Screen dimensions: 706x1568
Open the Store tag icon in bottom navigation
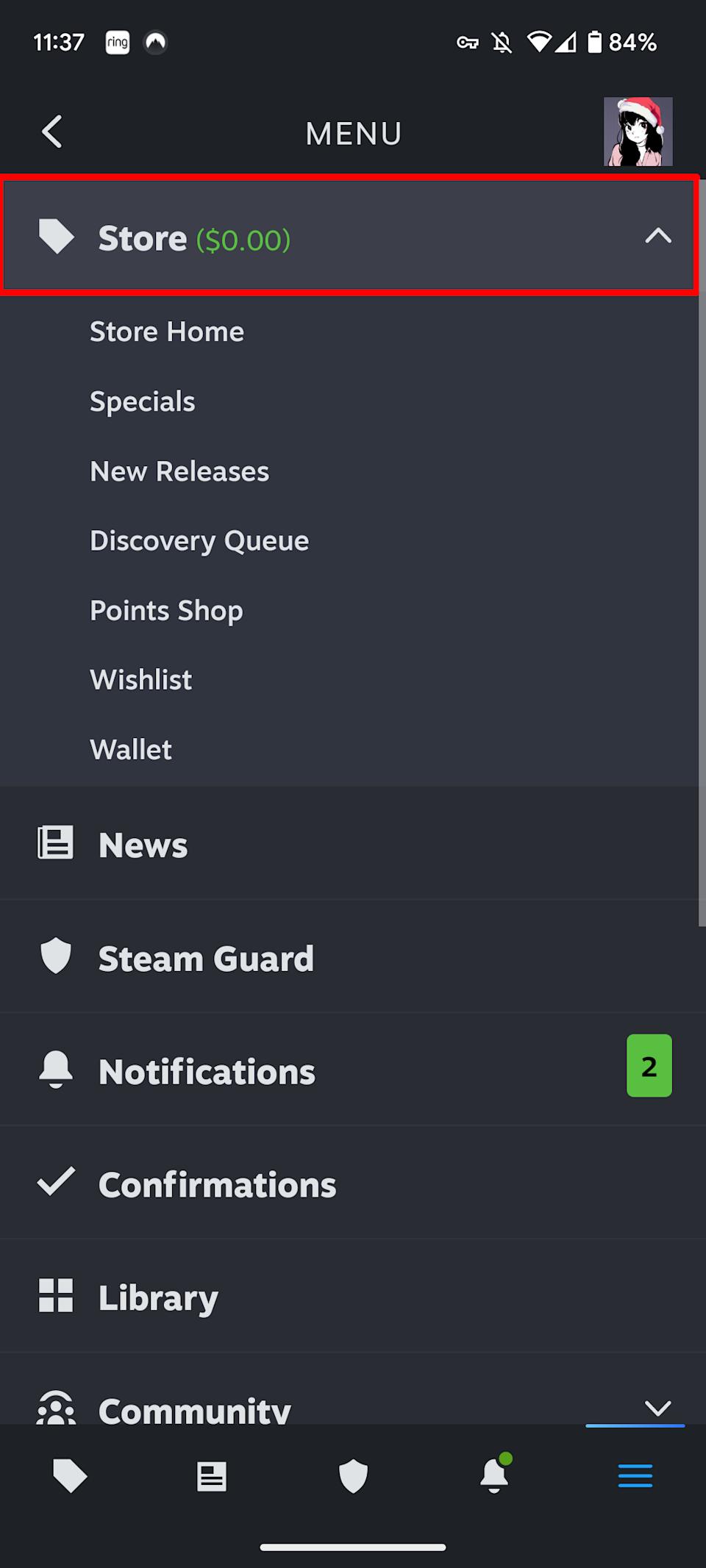click(x=70, y=1476)
